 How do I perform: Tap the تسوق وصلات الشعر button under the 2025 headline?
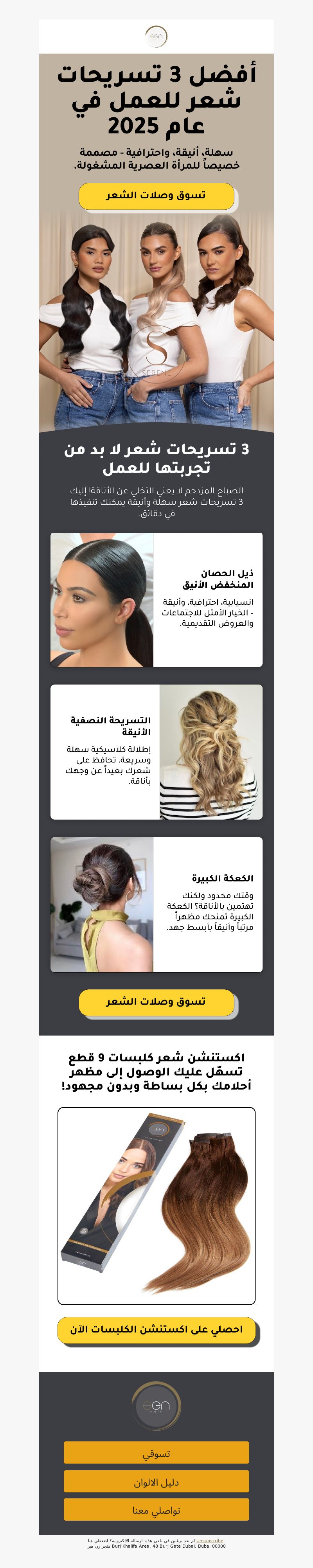click(x=156, y=195)
